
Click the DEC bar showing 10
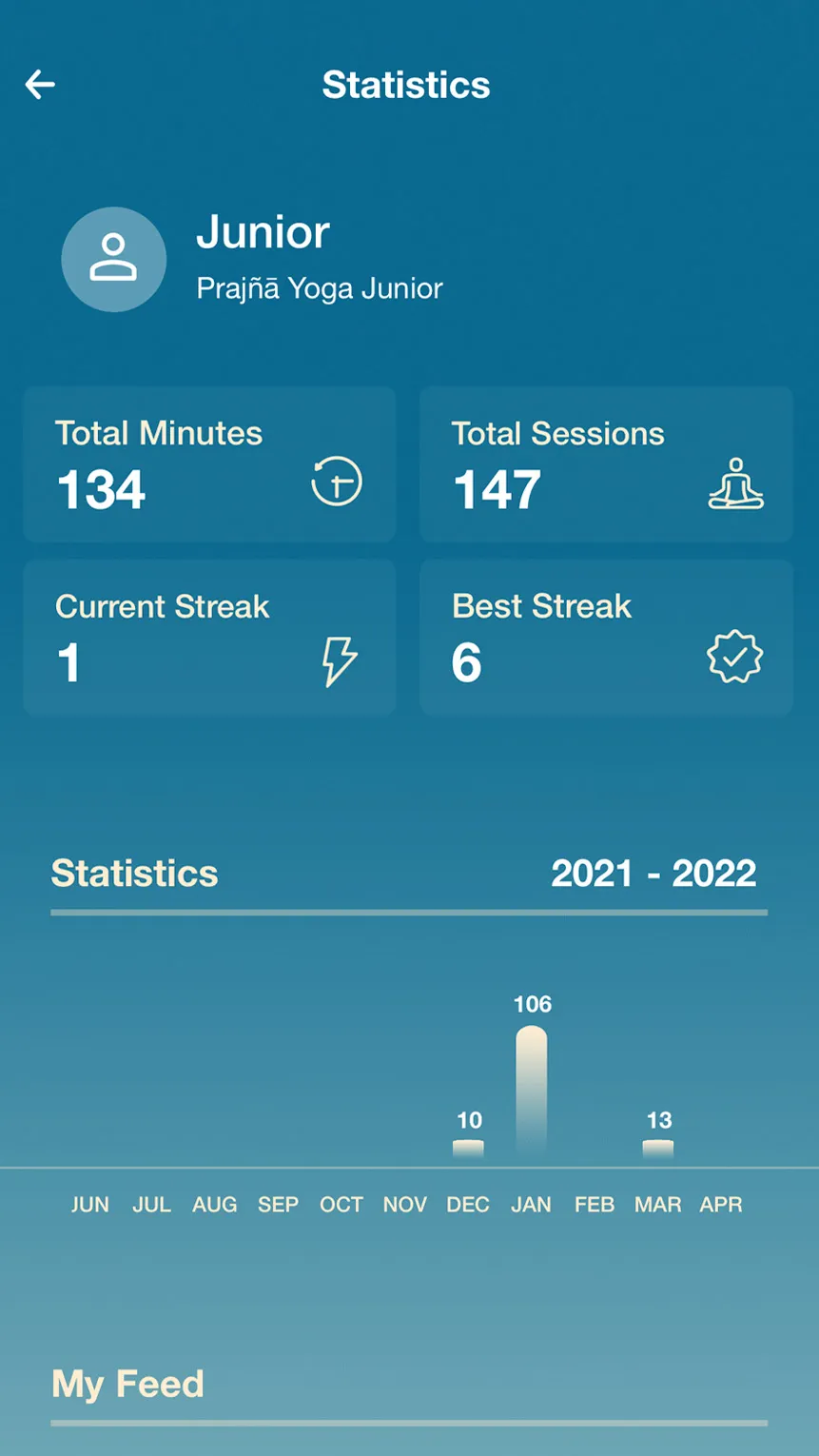[467, 1149]
